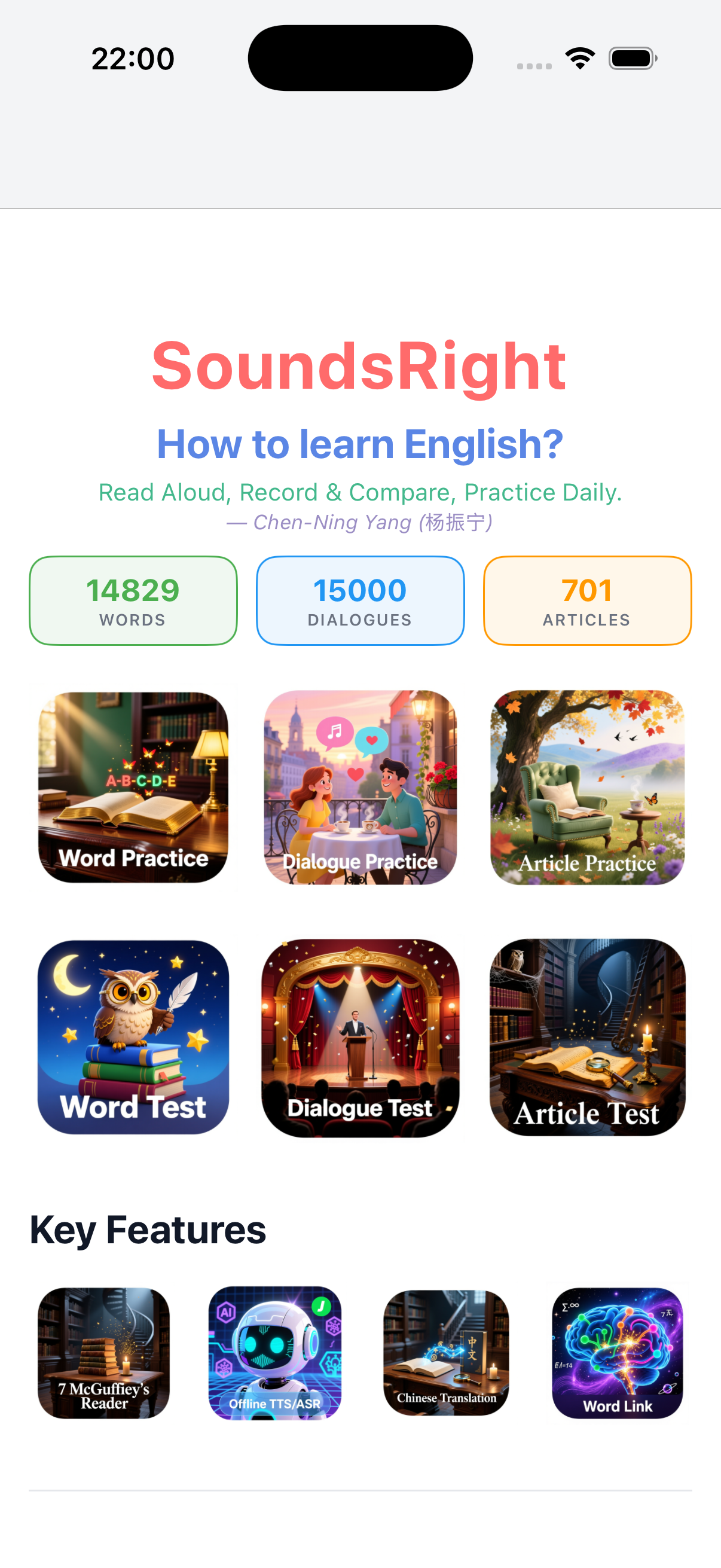Select the 15000 Dialogues card

point(360,600)
